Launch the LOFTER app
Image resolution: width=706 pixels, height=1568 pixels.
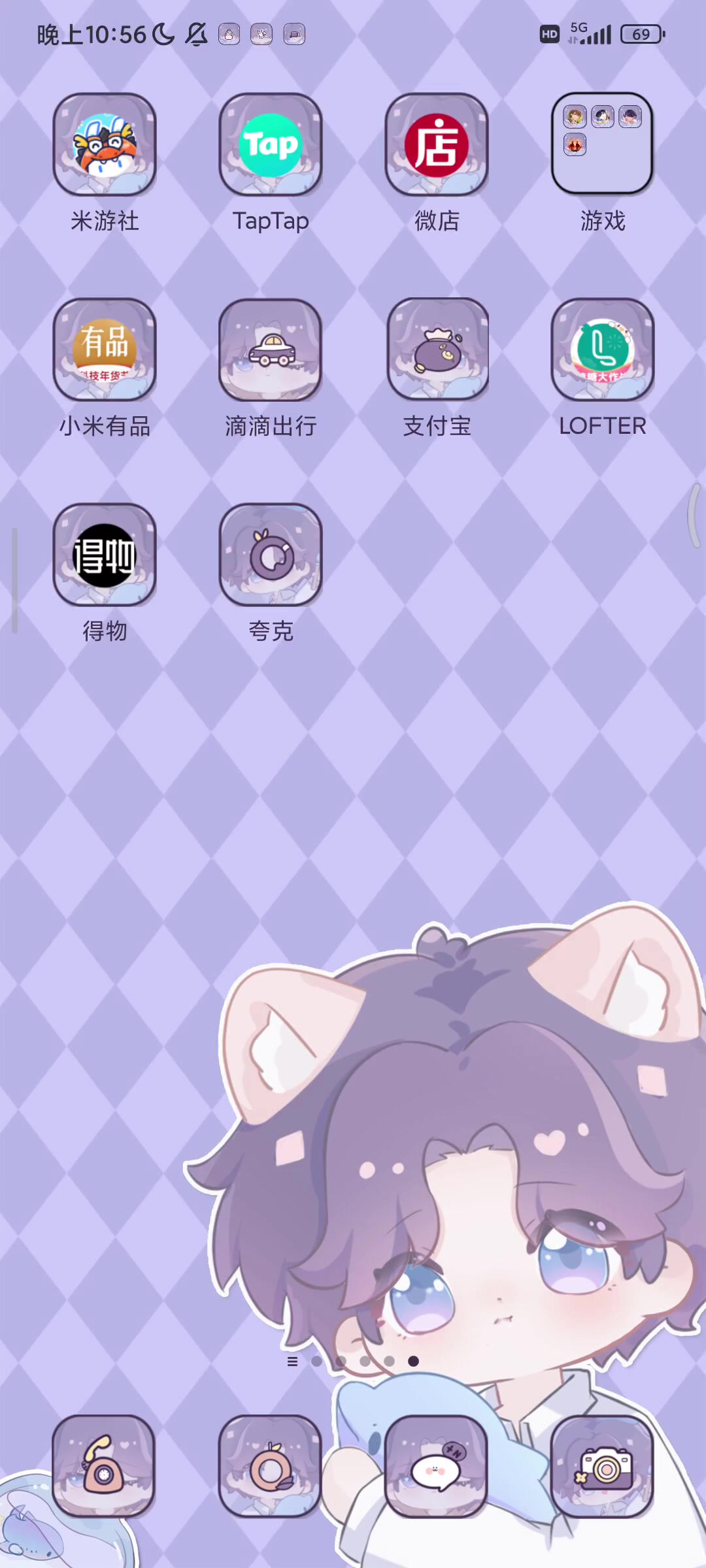[602, 350]
